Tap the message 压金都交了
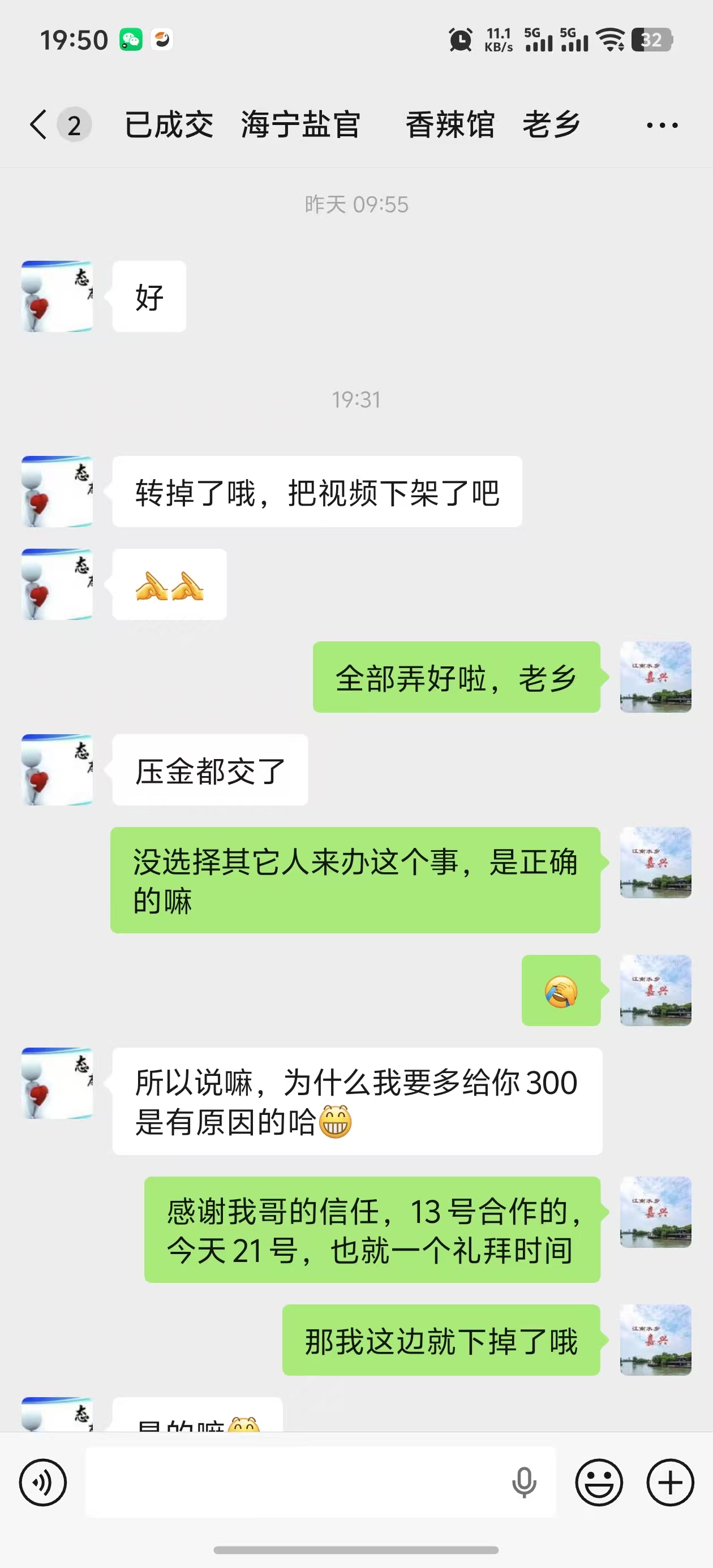The image size is (713, 1568). [209, 770]
